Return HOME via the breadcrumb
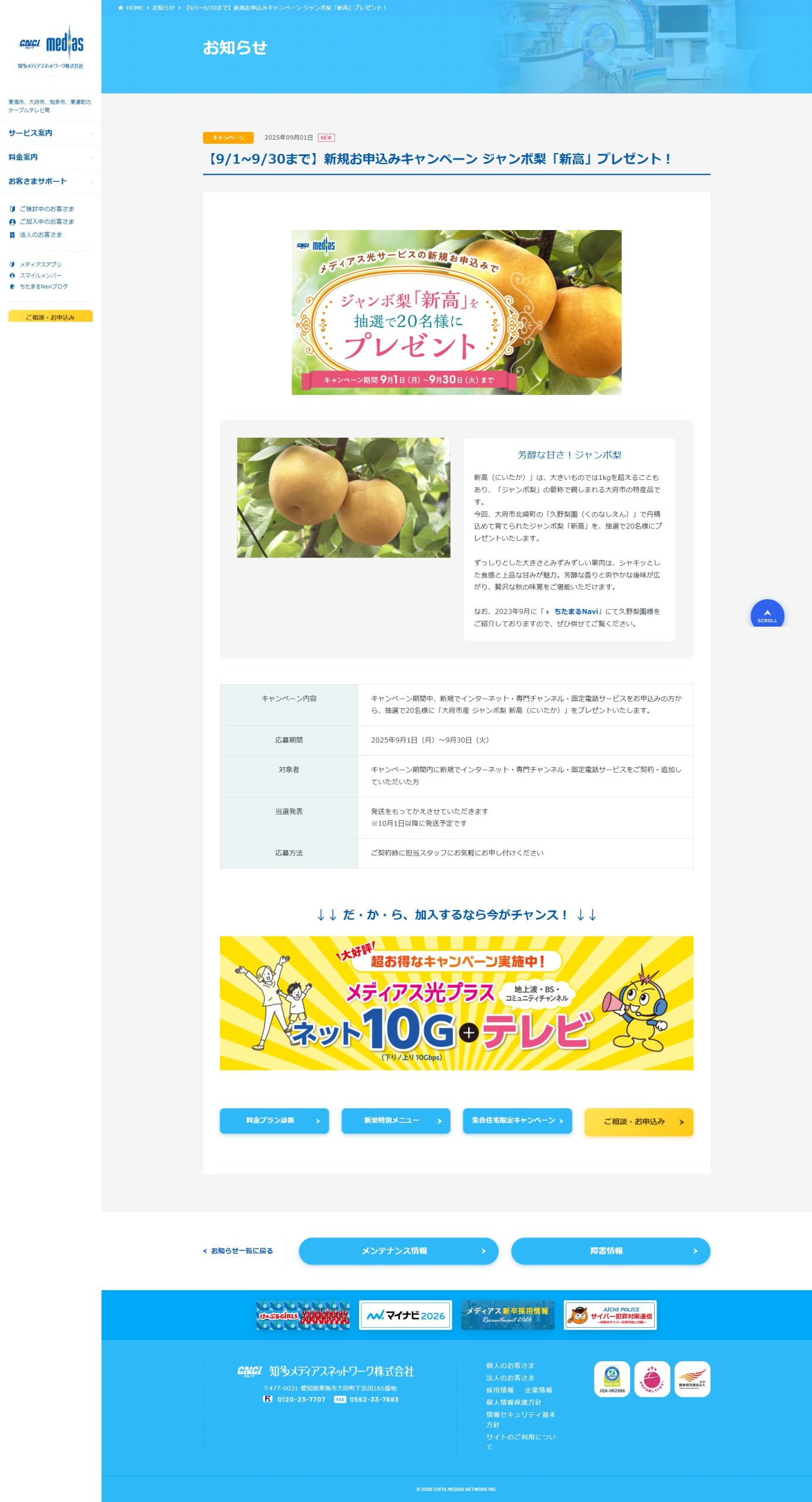 (134, 8)
